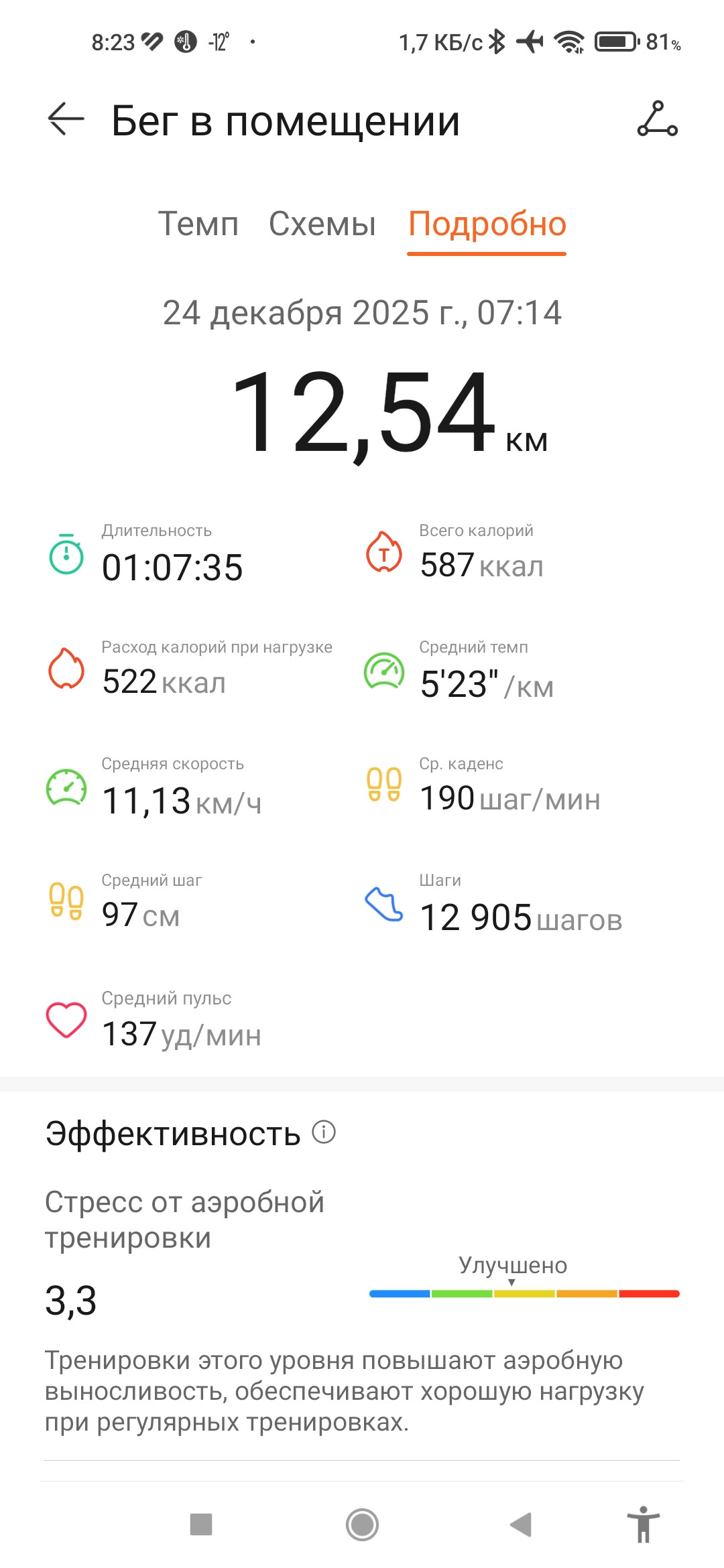The height and width of the screenshot is (1568, 724).
Task: Tap the system back triangle button
Action: point(522,1524)
